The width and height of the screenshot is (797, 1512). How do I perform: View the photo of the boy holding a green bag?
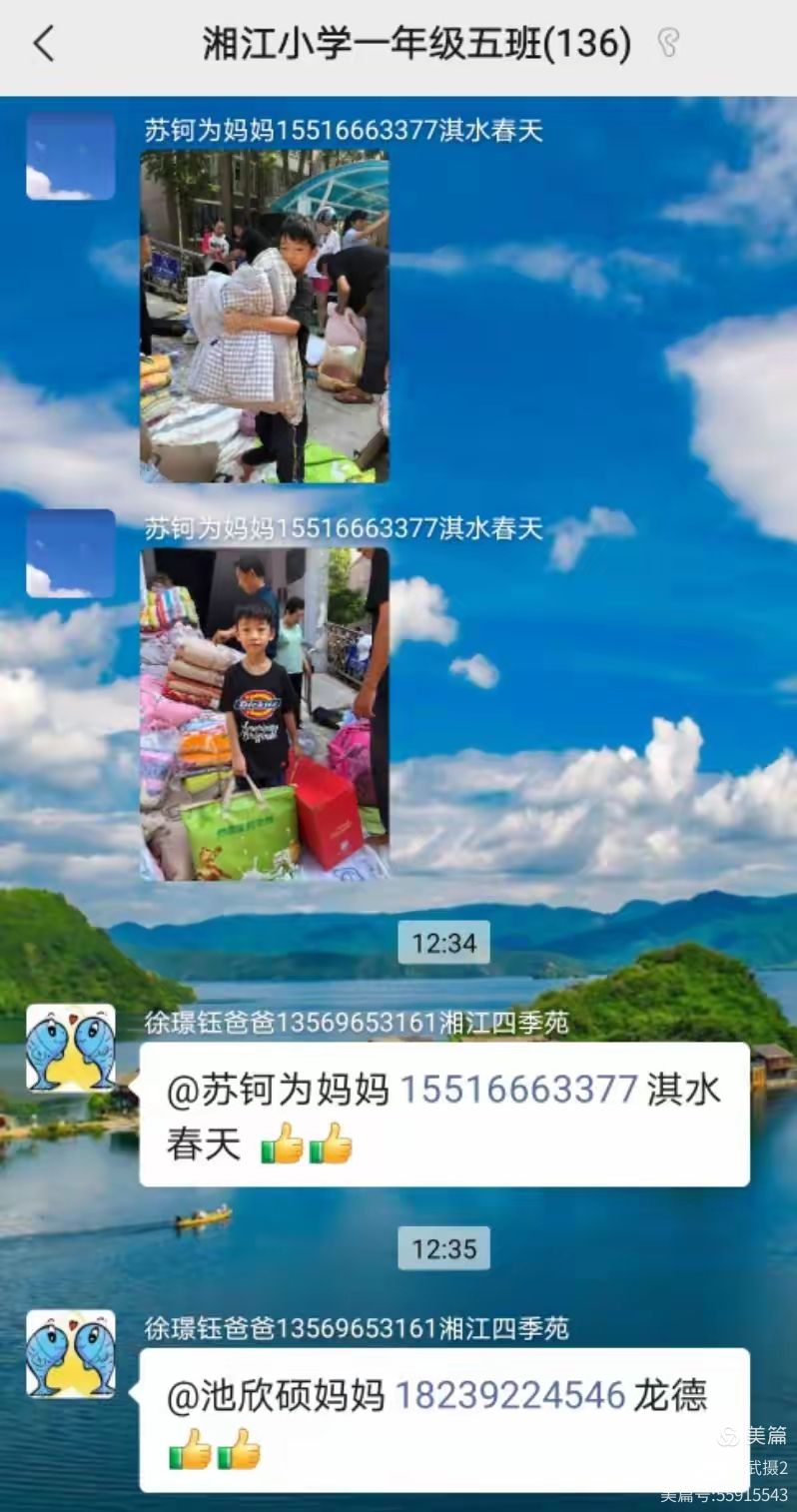[264, 713]
